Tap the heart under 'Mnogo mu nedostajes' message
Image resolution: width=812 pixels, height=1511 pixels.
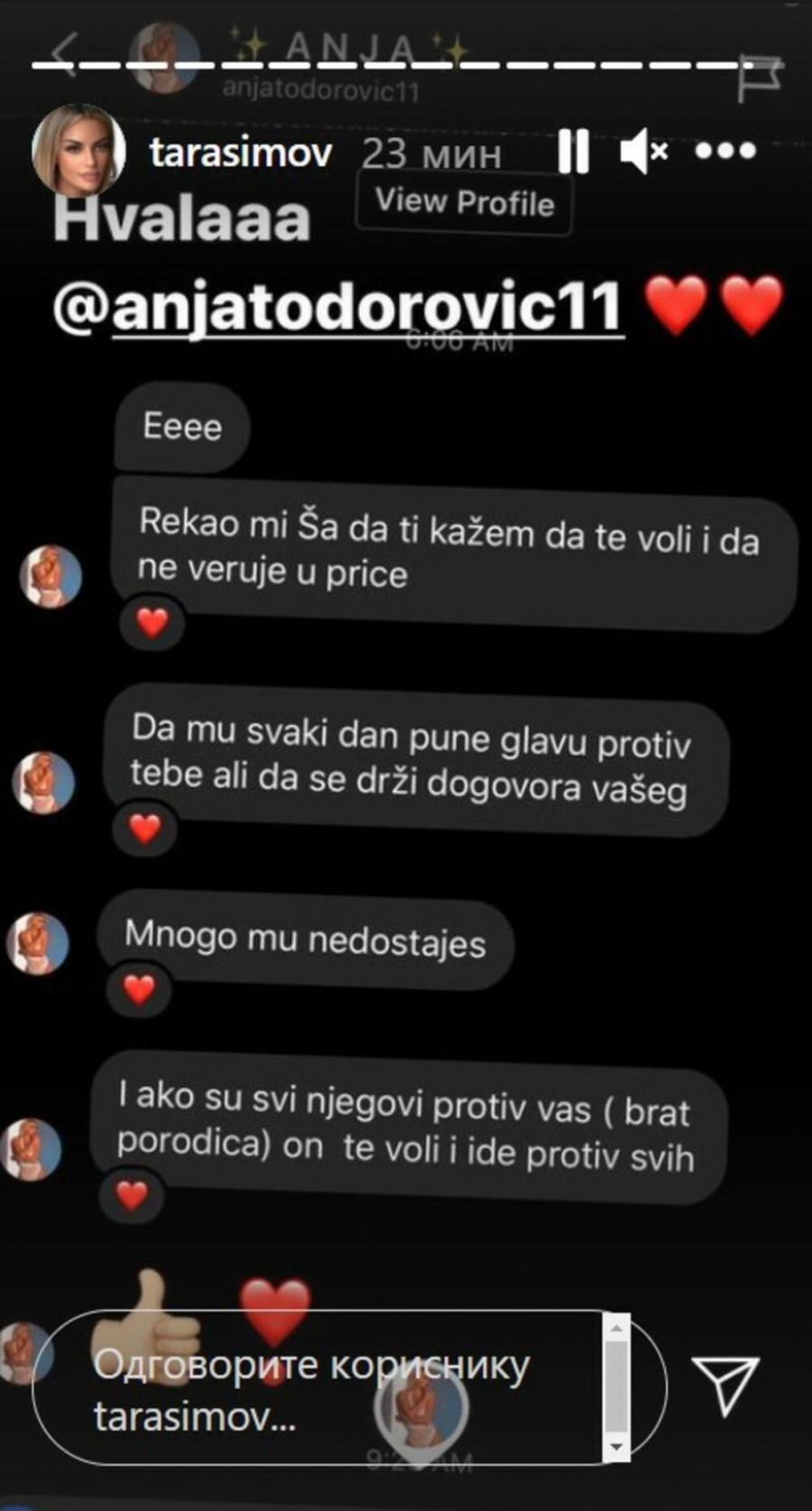pos(135,992)
